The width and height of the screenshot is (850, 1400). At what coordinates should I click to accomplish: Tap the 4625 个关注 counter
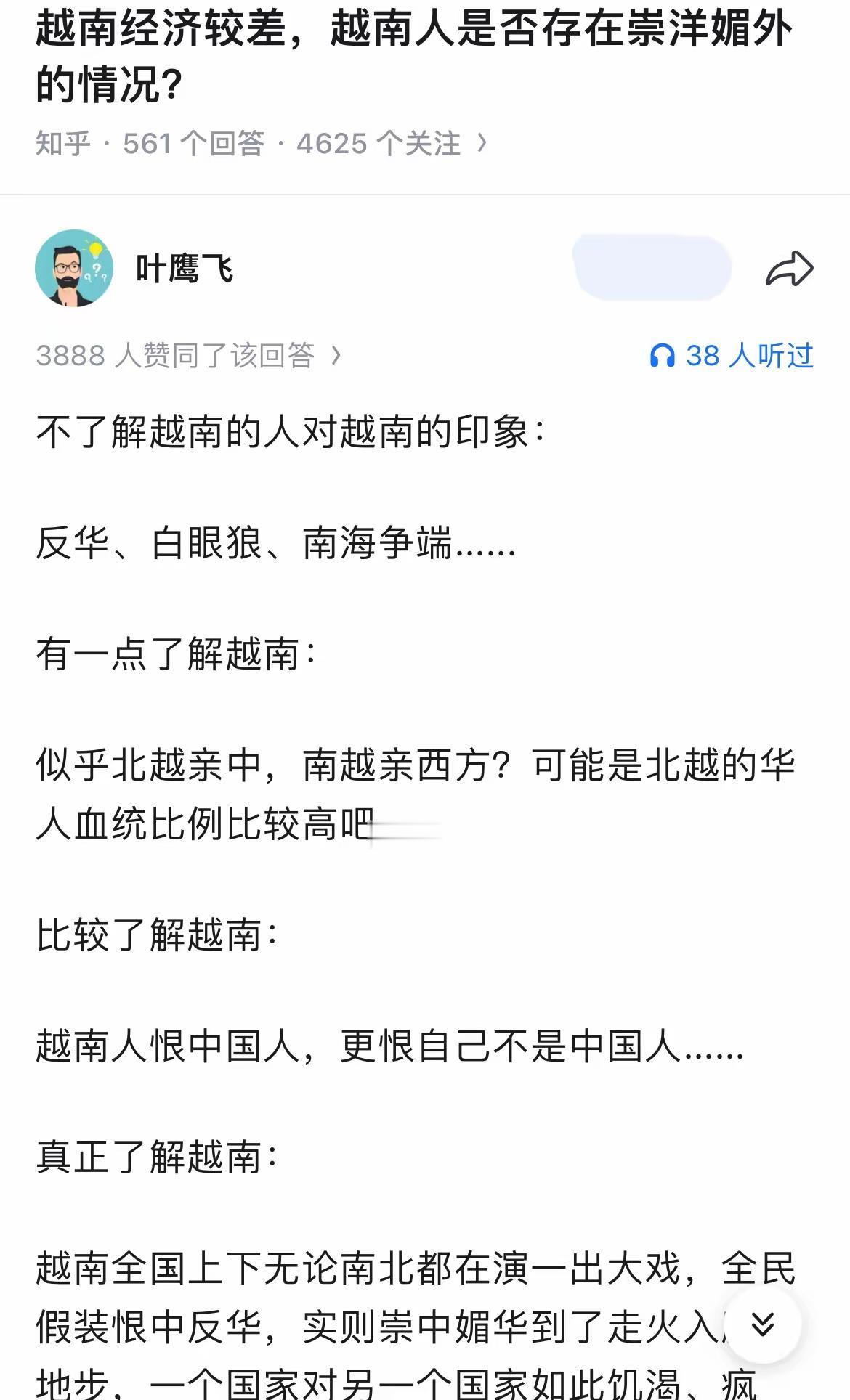tap(379, 143)
